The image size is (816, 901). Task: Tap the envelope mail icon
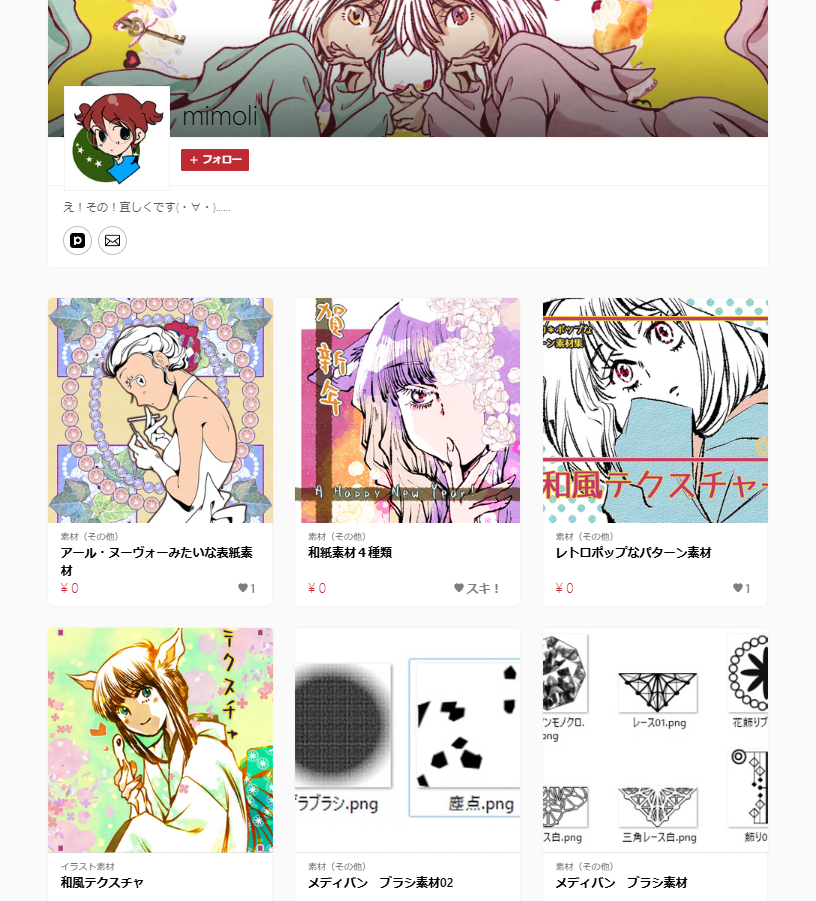112,240
